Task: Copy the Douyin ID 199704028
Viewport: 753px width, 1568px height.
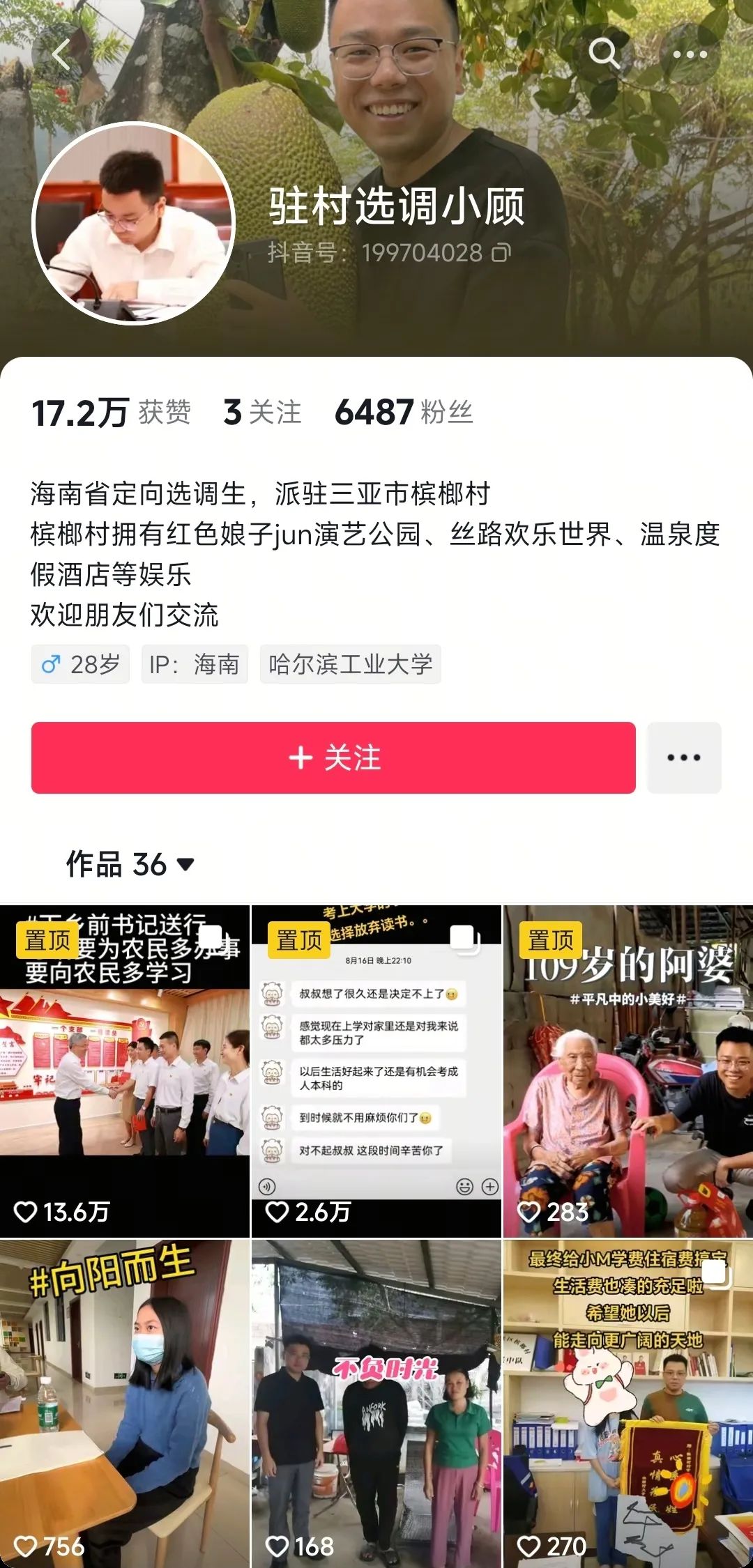Action: 501,253
